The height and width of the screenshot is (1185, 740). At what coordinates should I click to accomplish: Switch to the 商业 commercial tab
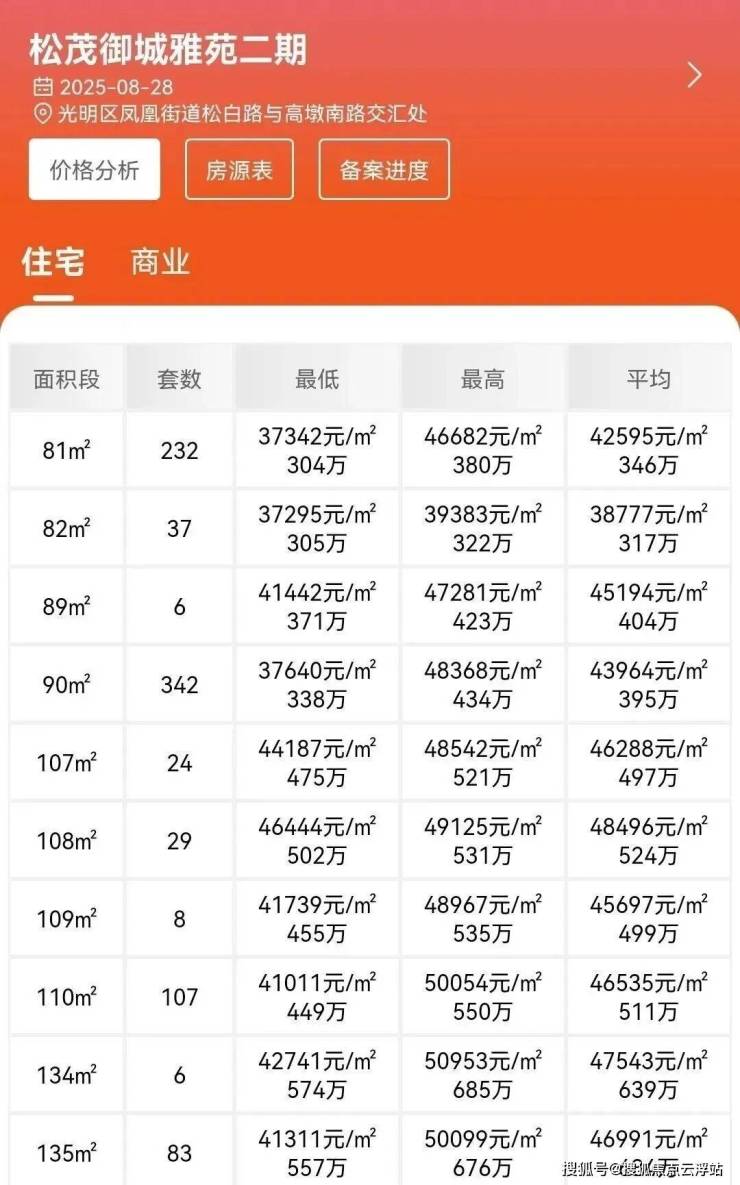[159, 261]
